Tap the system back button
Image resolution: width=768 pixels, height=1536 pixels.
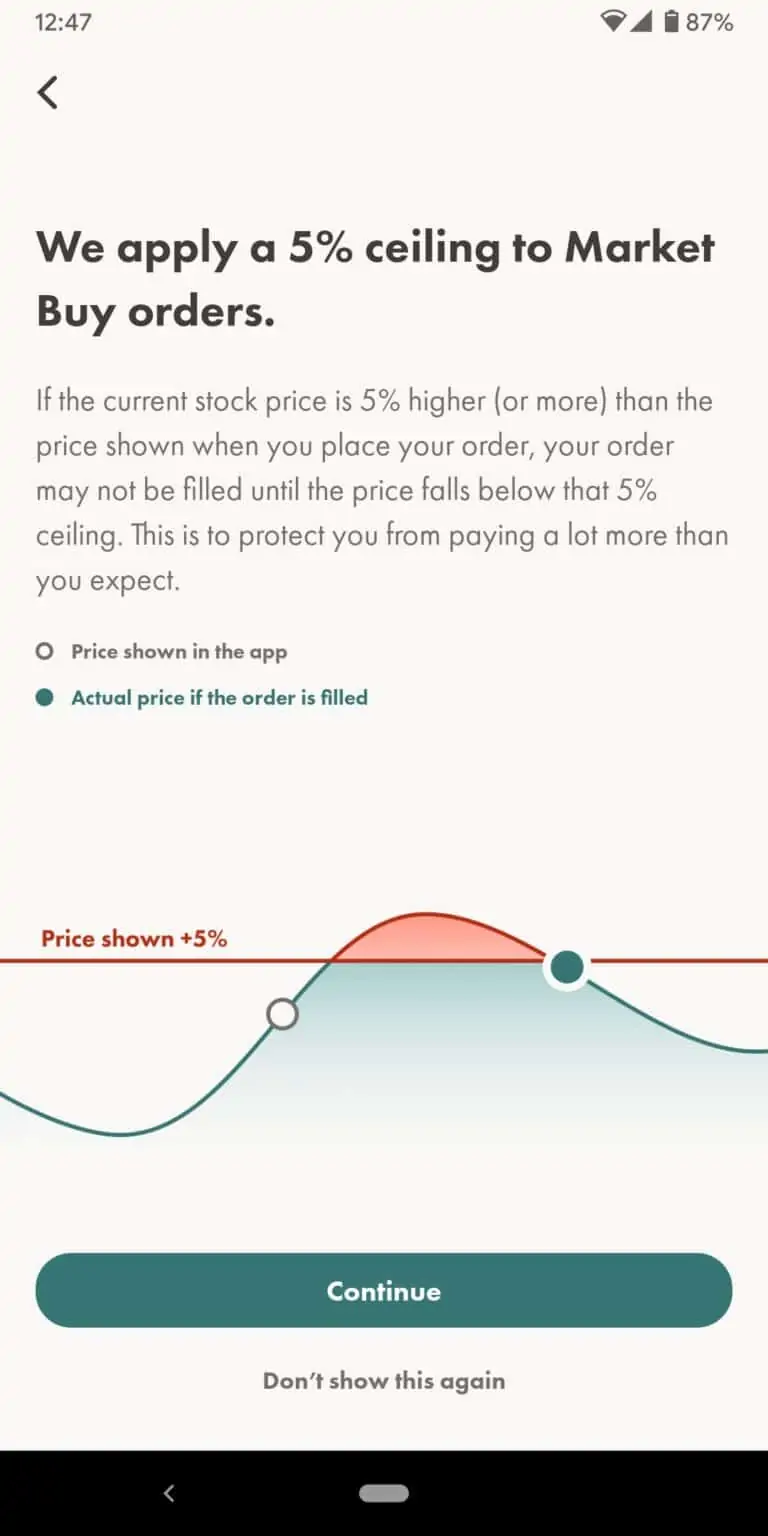coord(169,1493)
